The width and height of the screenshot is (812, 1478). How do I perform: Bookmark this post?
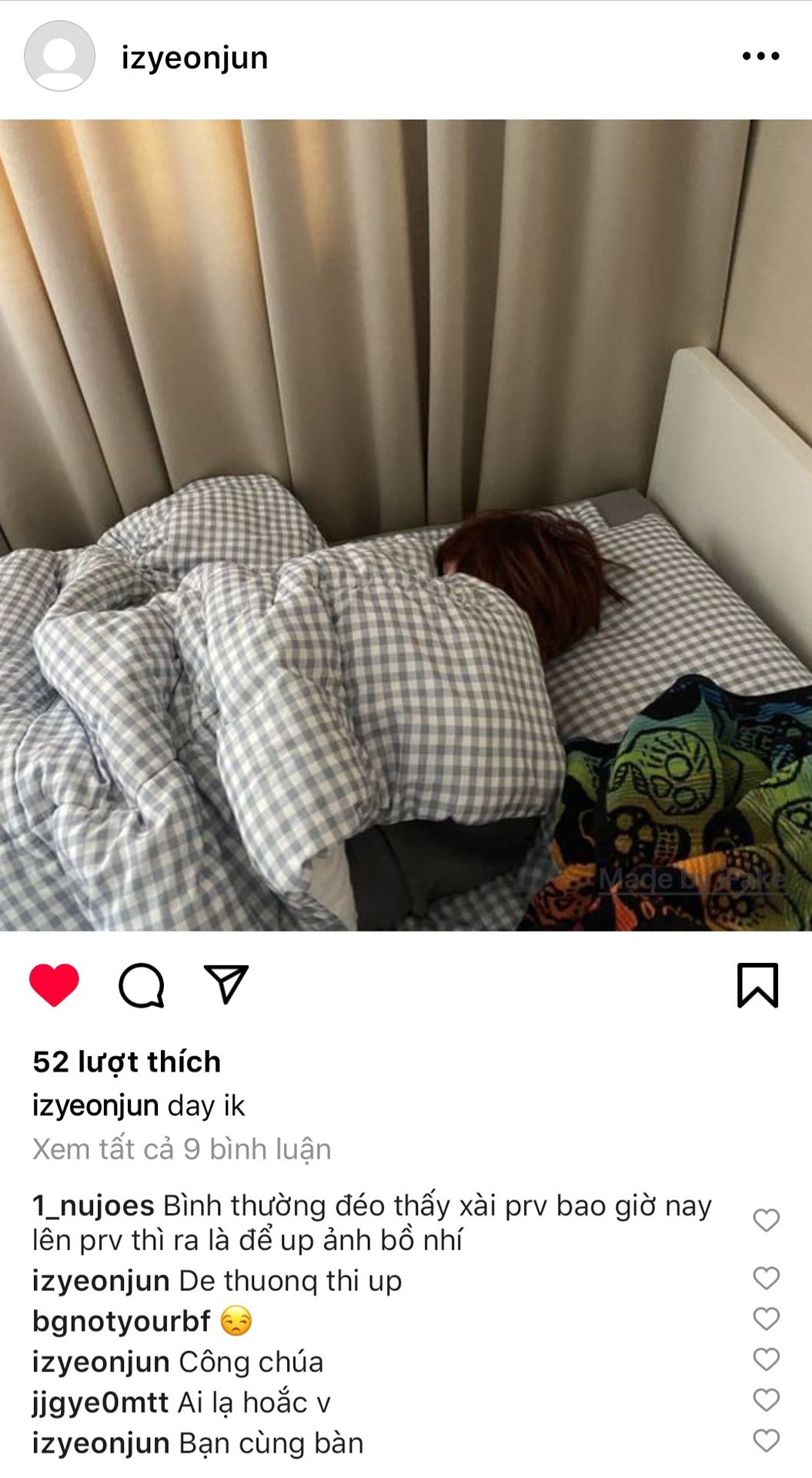pyautogui.click(x=758, y=985)
